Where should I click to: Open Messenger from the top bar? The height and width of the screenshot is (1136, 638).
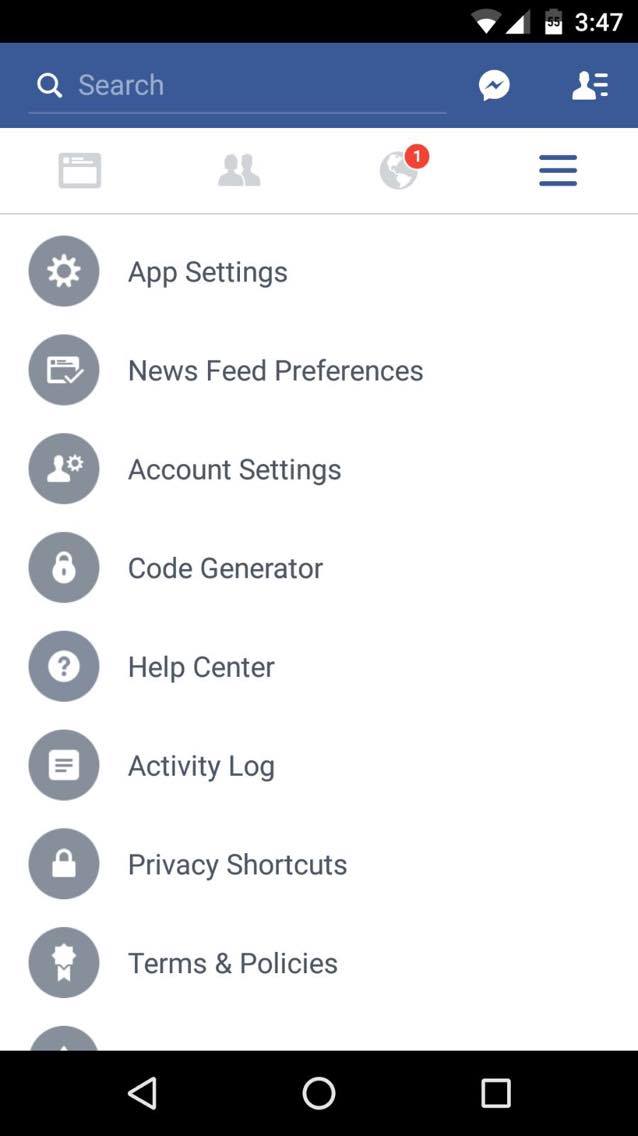(x=495, y=85)
